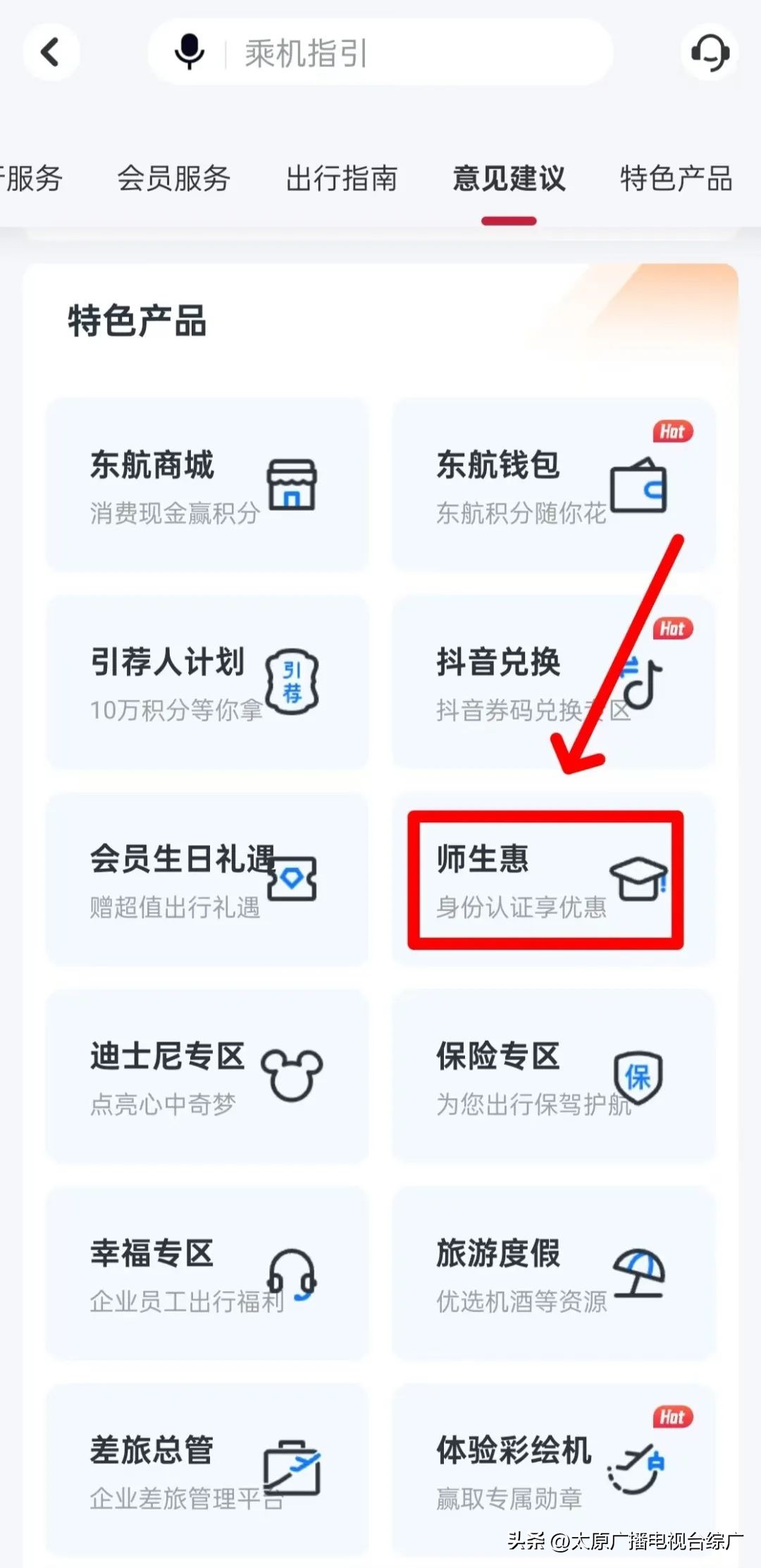761x1568 pixels.
Task: Go back using the back arrow
Action: [x=50, y=52]
